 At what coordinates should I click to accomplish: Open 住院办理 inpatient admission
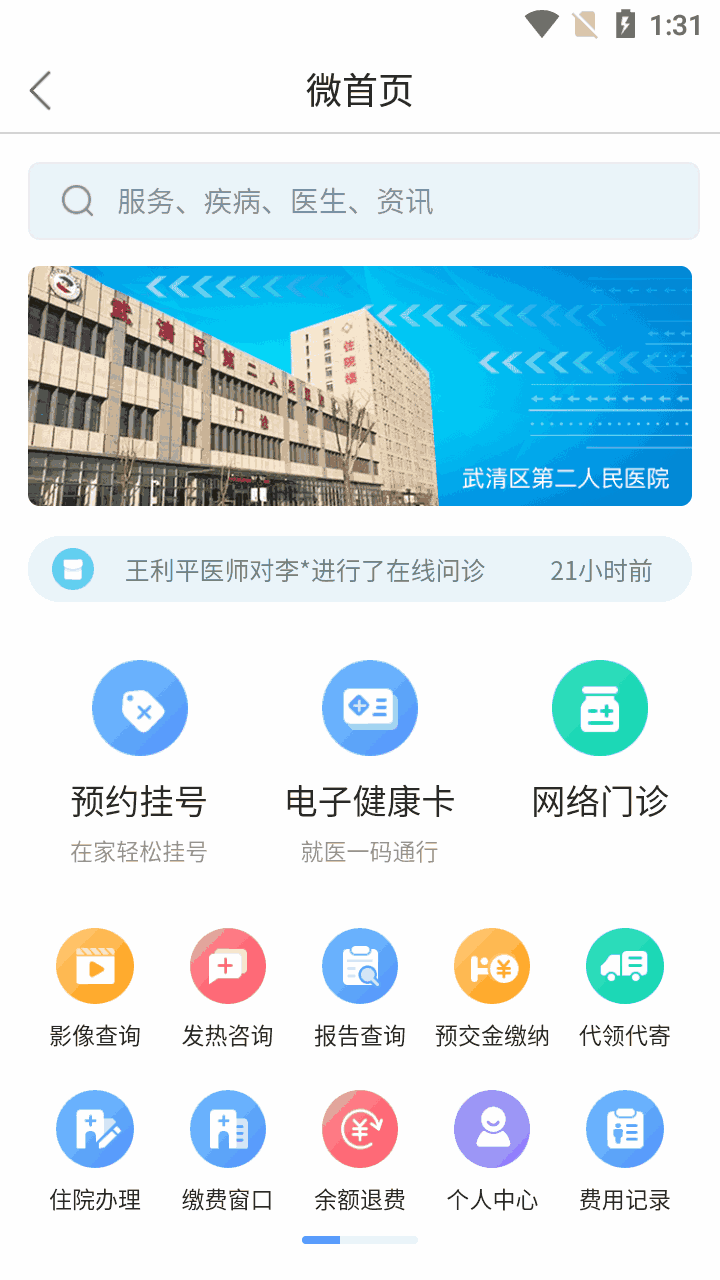tap(95, 1130)
